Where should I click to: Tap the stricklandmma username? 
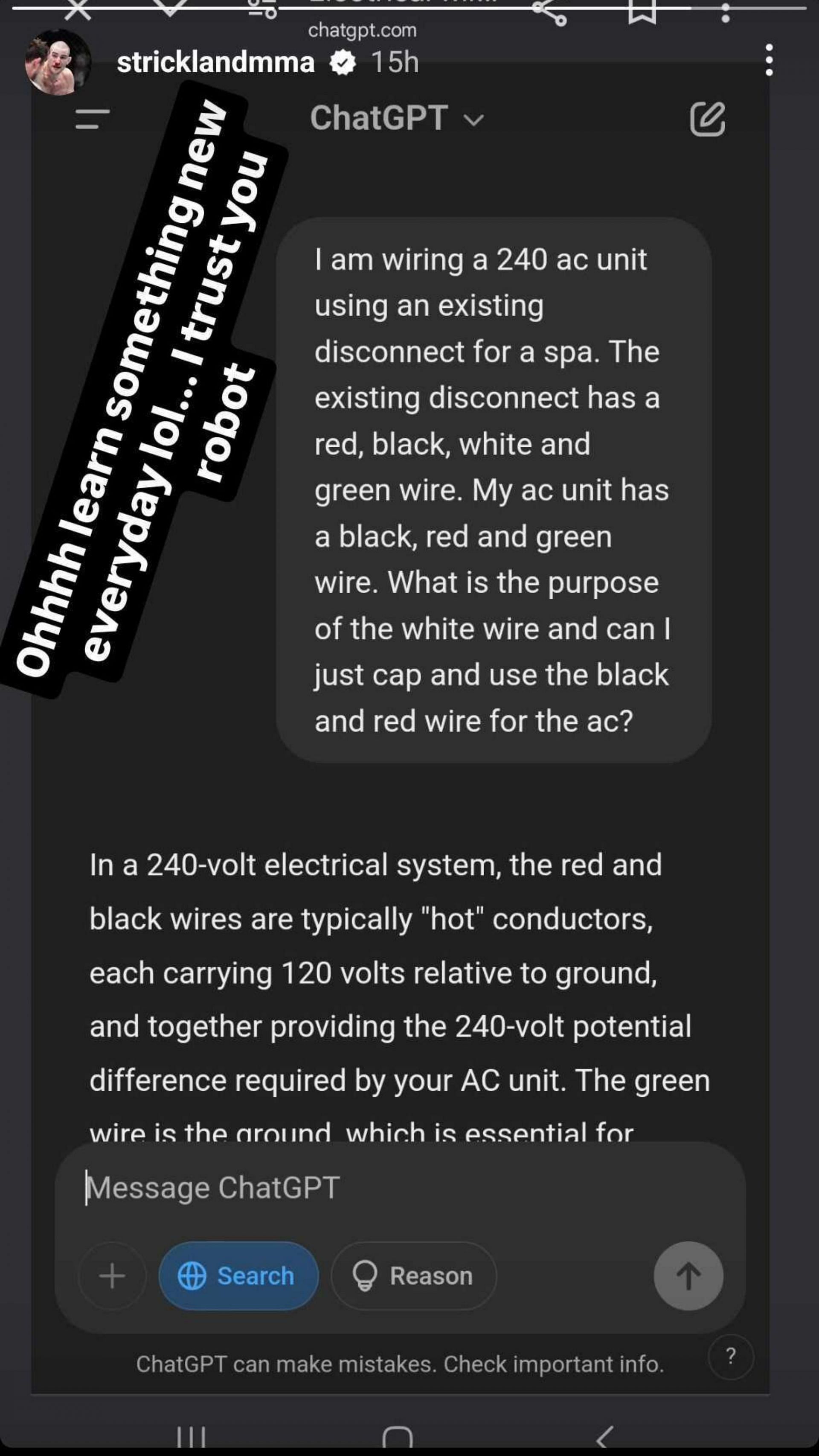215,62
